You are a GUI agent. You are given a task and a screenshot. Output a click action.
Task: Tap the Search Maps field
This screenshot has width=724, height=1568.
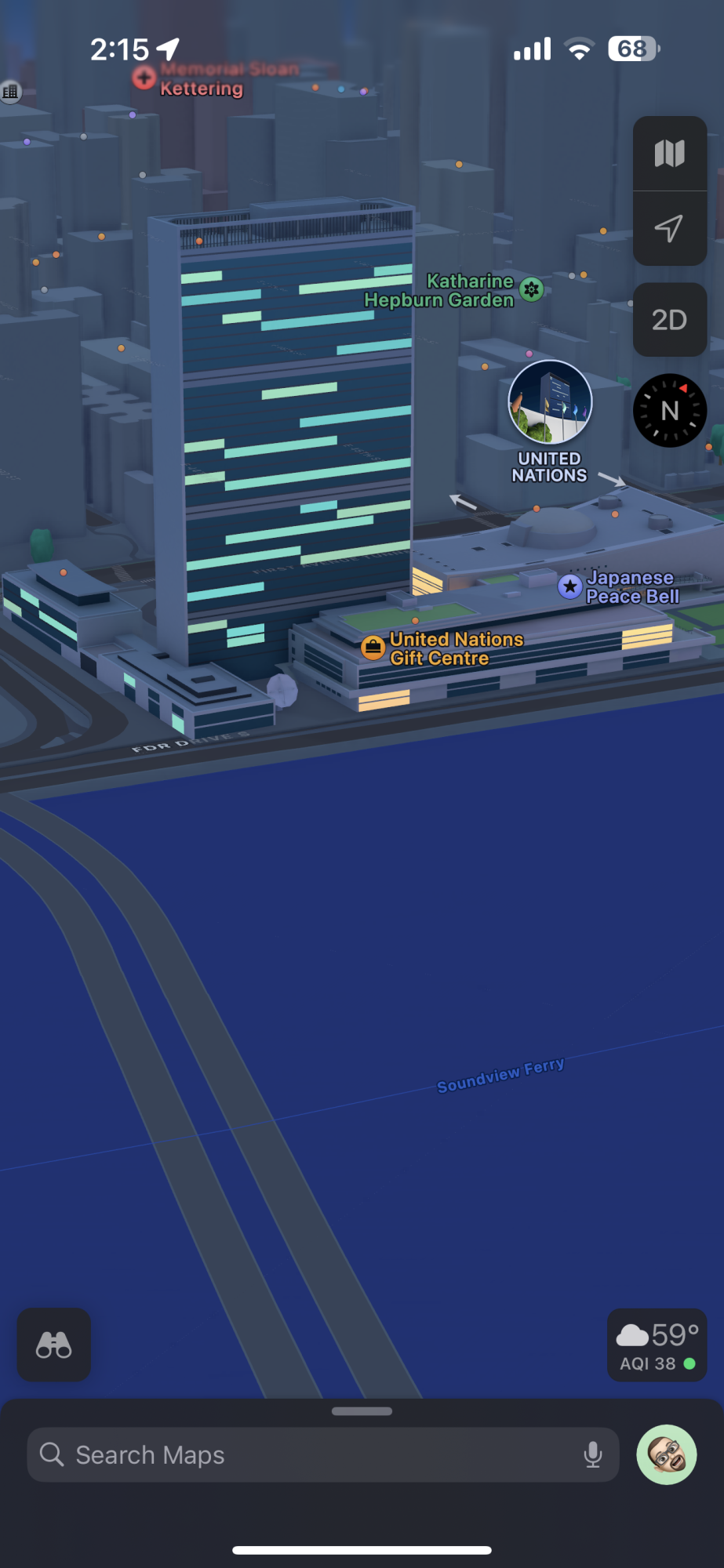click(x=314, y=1455)
